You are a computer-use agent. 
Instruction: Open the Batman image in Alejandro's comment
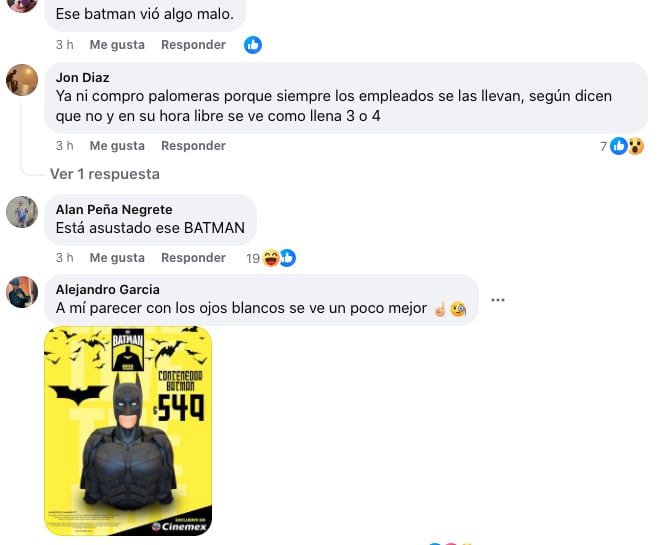[128, 430]
